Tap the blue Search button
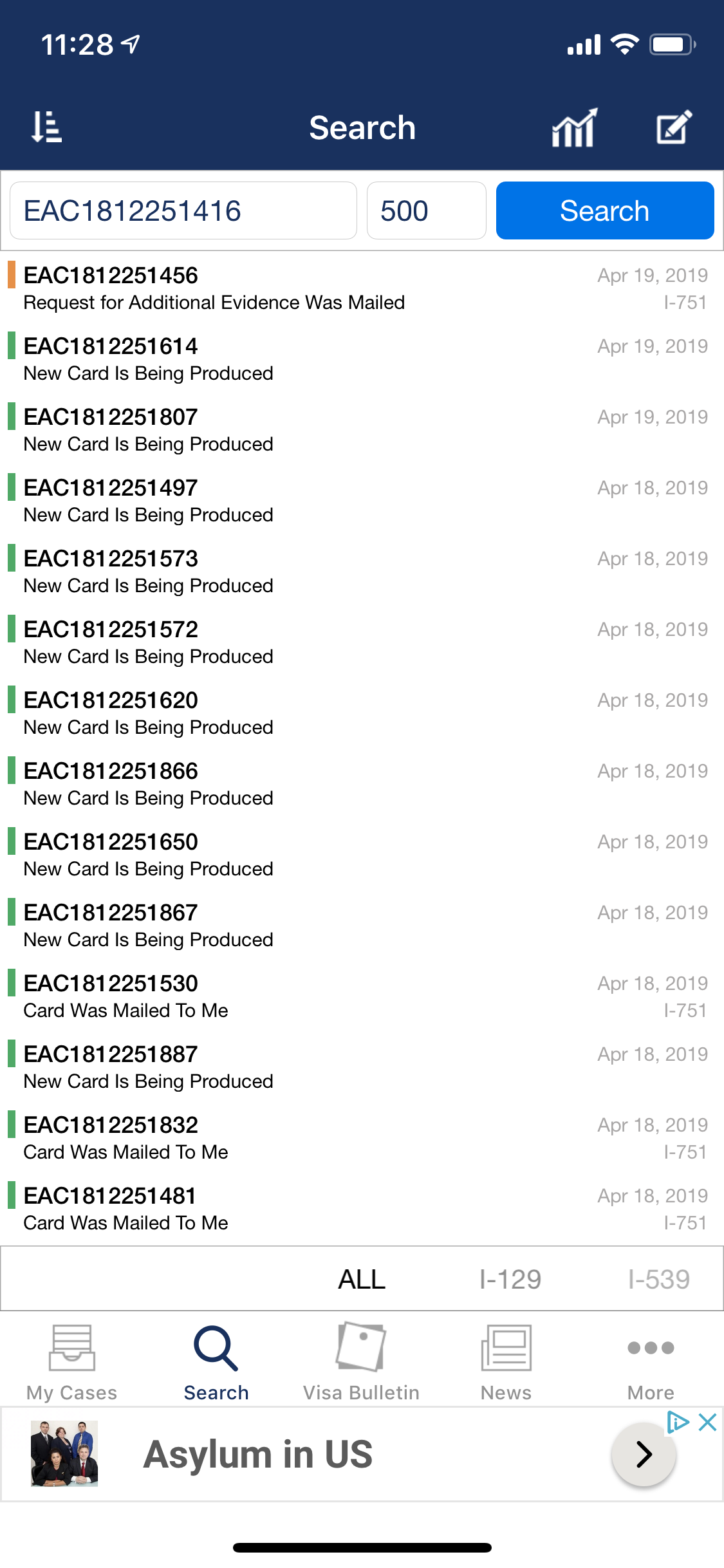The height and width of the screenshot is (1568, 724). tap(605, 210)
